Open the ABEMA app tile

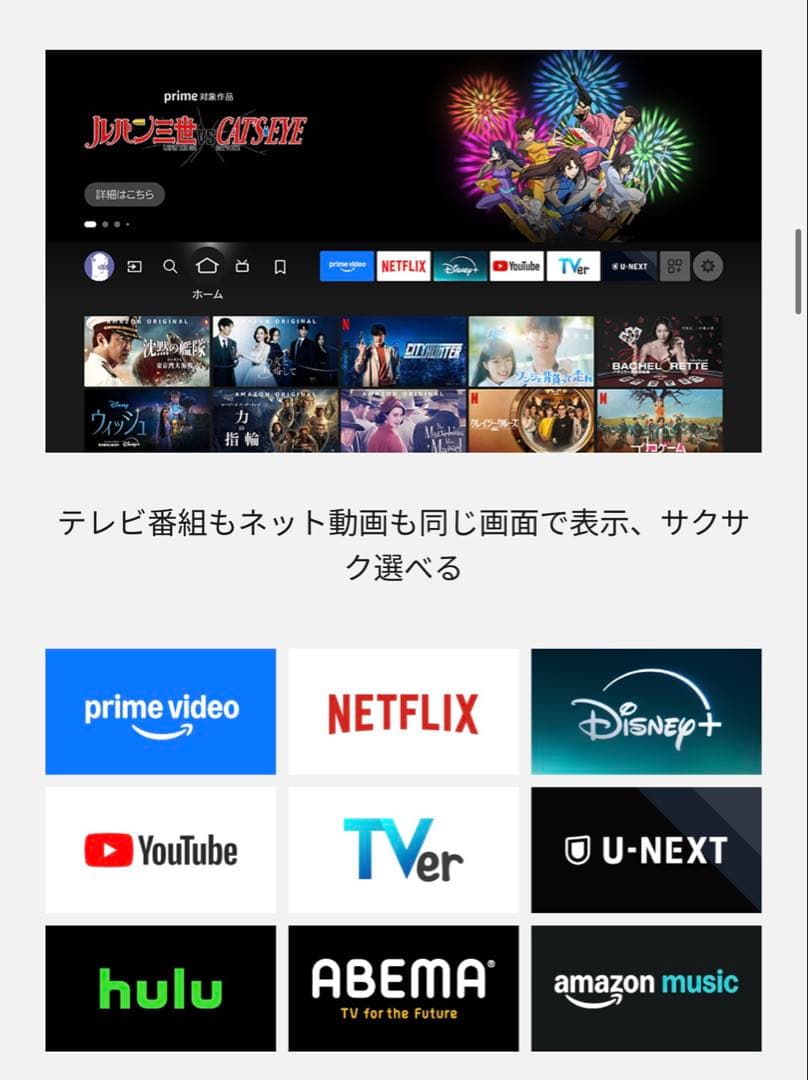pyautogui.click(x=403, y=988)
